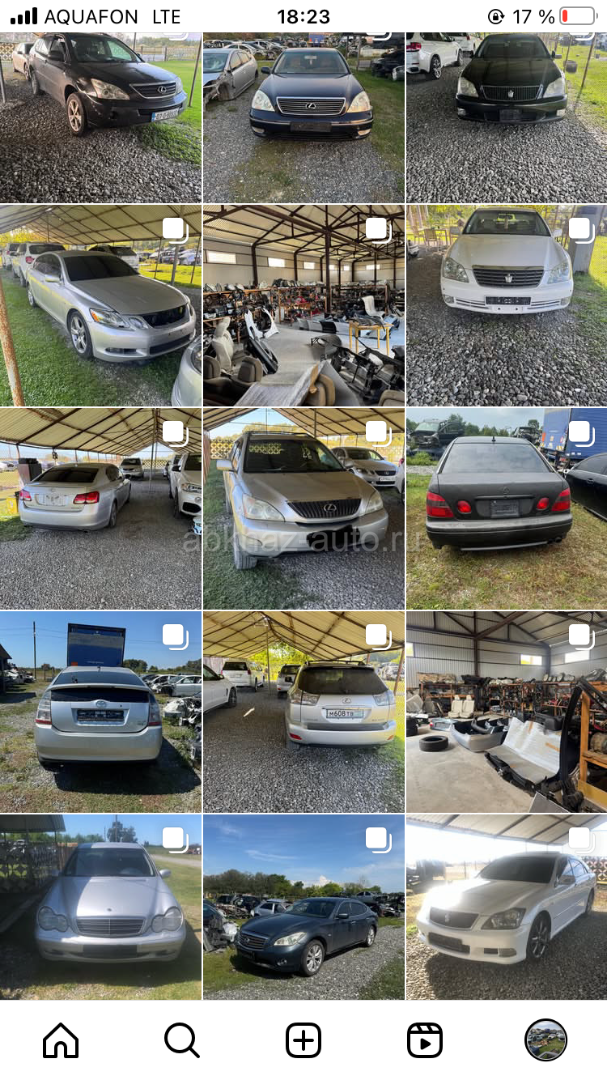Viewport: 607px width, 1080px height.
Task: Go to the Home feed tab
Action: coord(61,1040)
